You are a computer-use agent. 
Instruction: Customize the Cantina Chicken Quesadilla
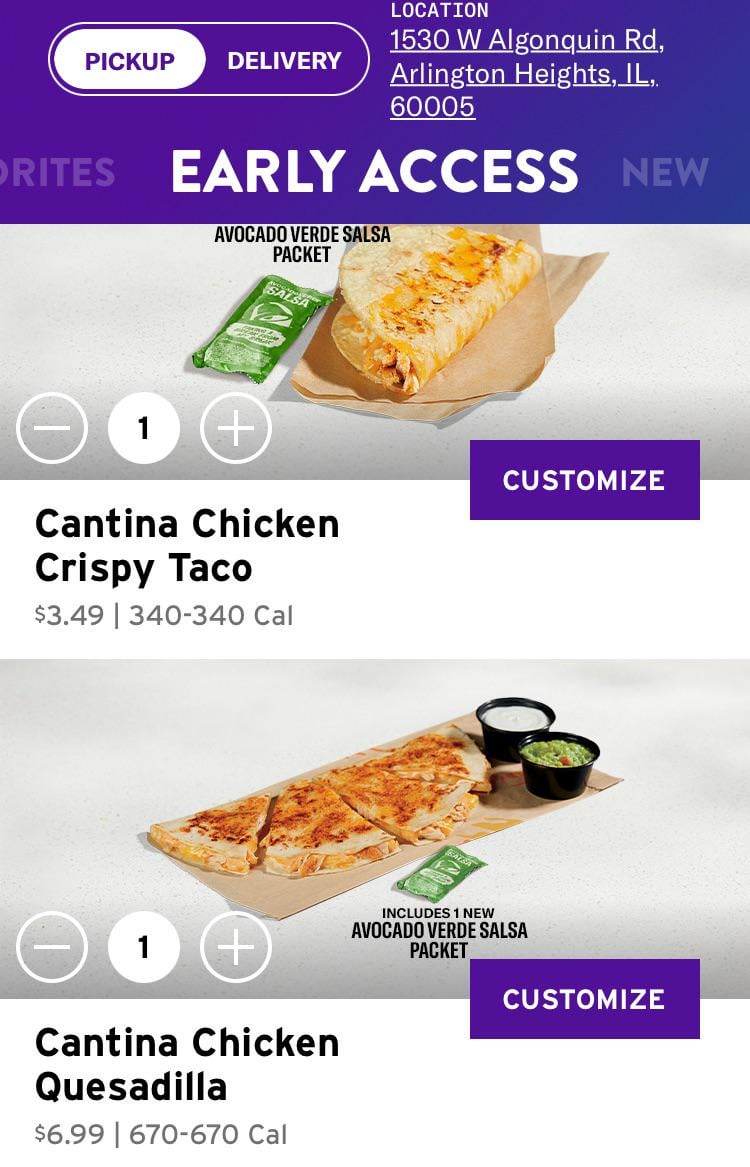pos(584,999)
